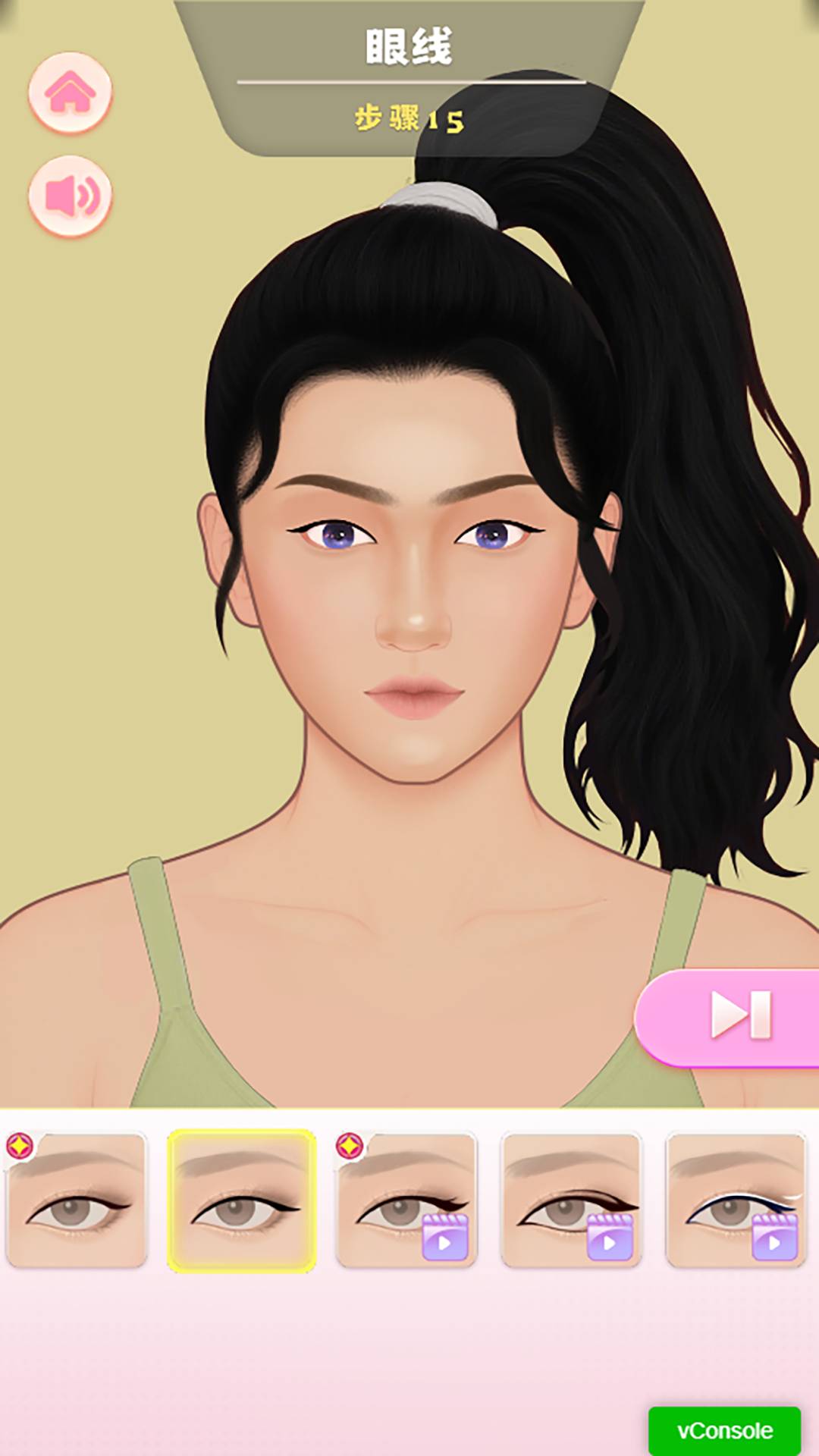Select the fourth thick winged eyeliner style

point(571,1200)
